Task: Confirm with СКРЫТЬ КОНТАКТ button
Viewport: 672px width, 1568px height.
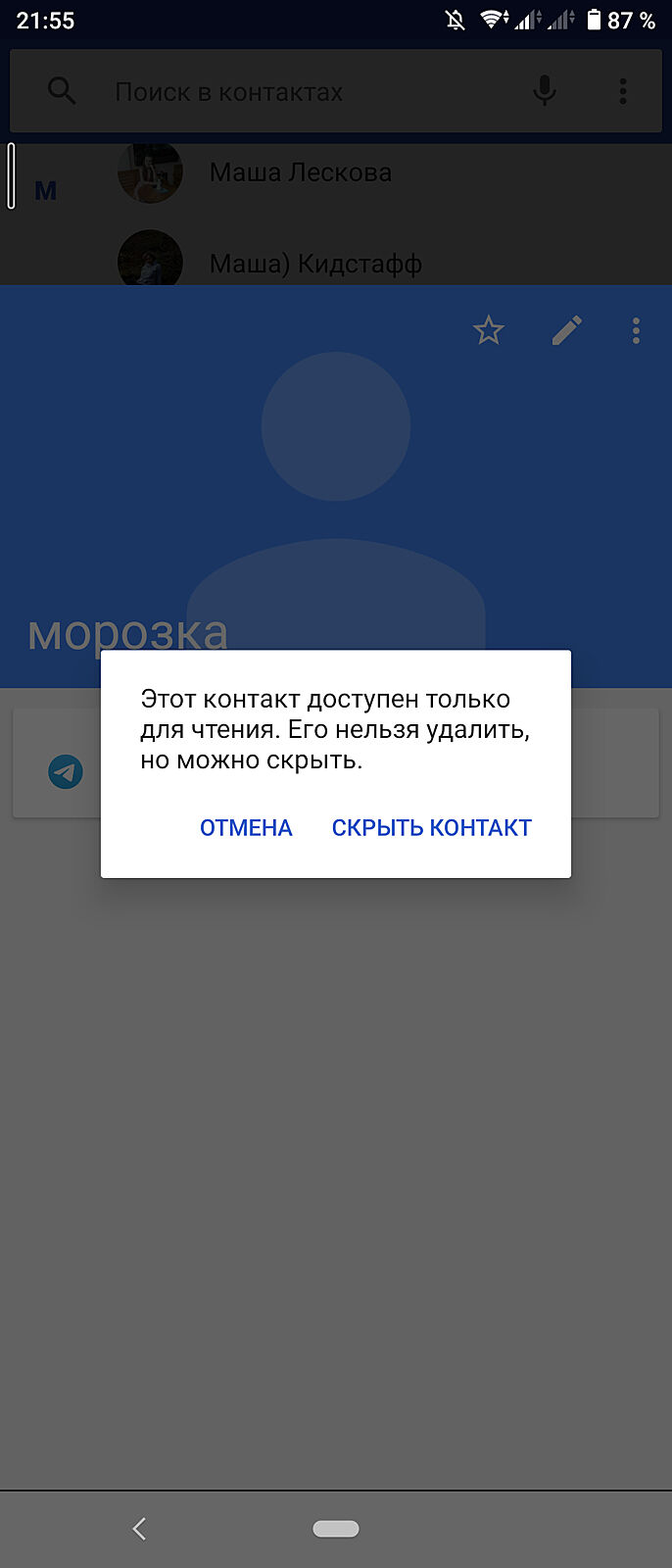Action: click(431, 828)
